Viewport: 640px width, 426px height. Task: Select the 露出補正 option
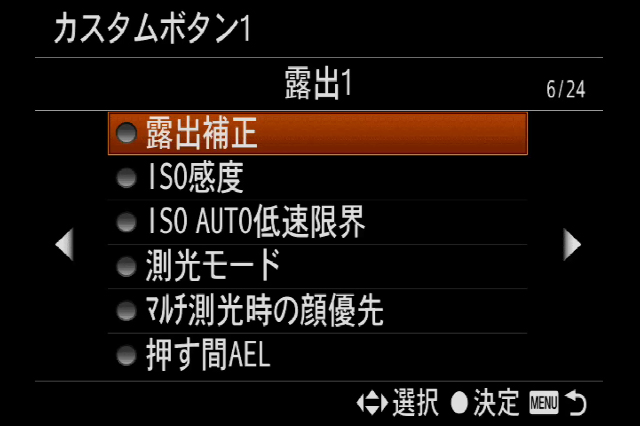[x=317, y=133]
